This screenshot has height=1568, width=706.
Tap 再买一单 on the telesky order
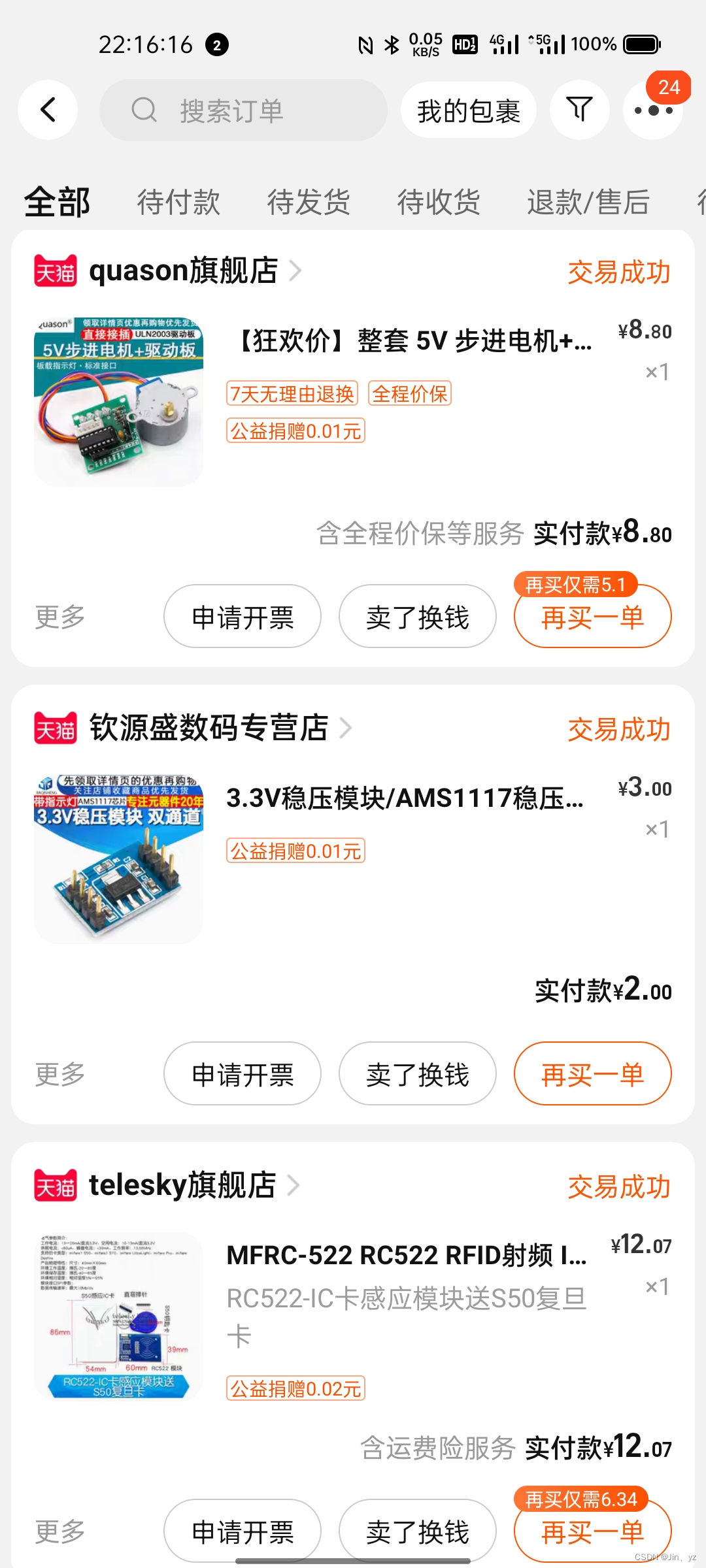coord(592,1533)
